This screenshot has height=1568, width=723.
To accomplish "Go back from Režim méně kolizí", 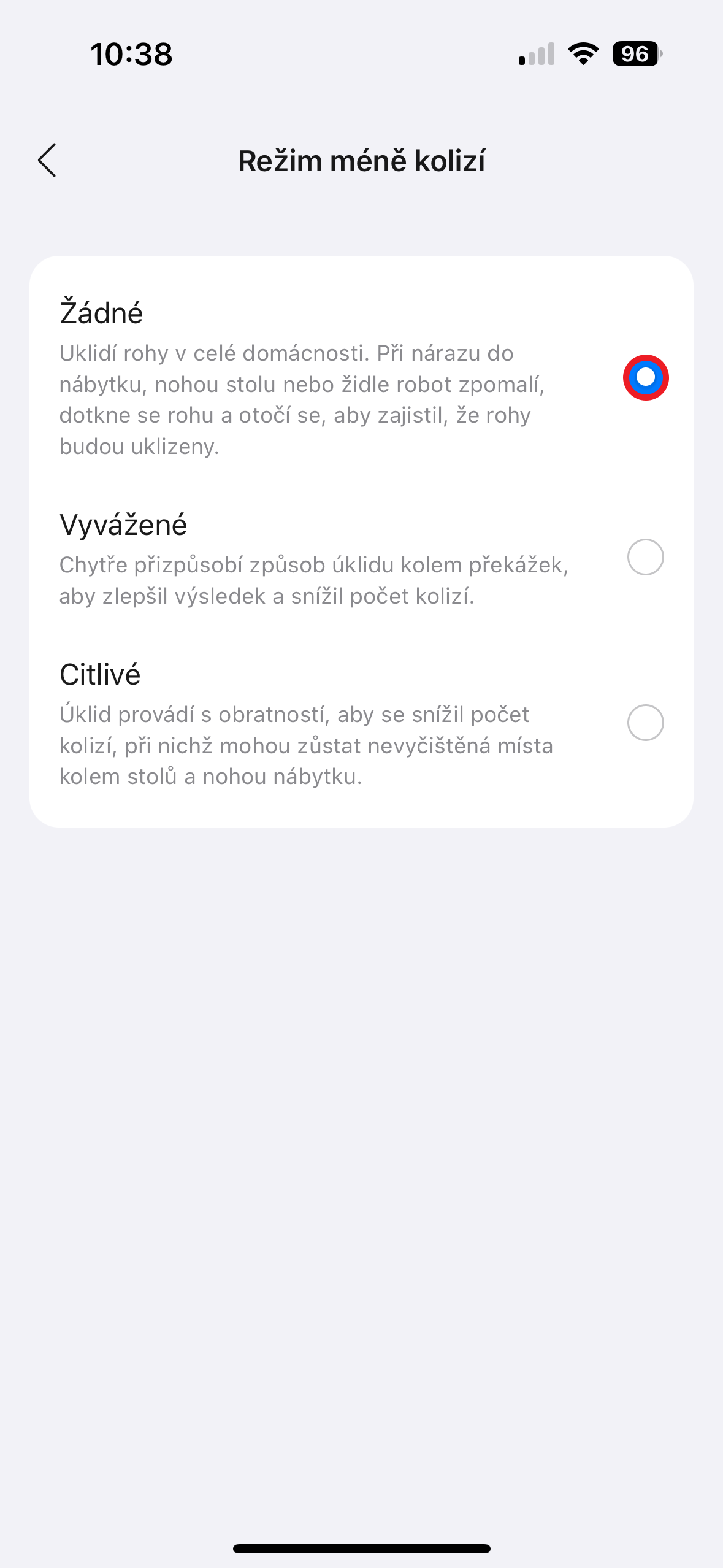I will click(x=47, y=161).
